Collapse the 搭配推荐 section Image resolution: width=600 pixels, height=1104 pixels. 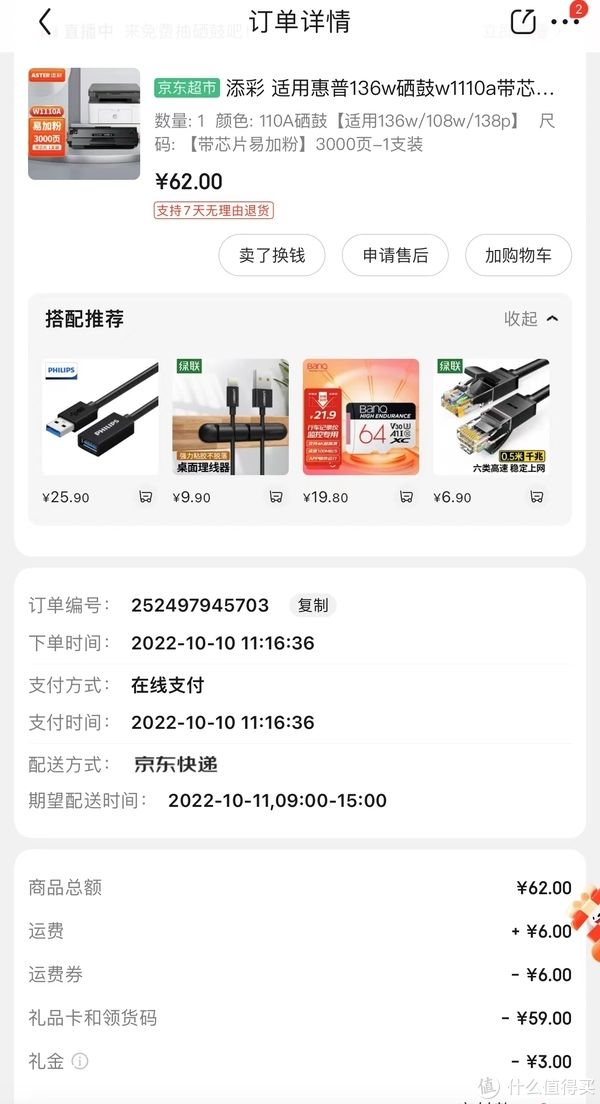click(x=531, y=319)
